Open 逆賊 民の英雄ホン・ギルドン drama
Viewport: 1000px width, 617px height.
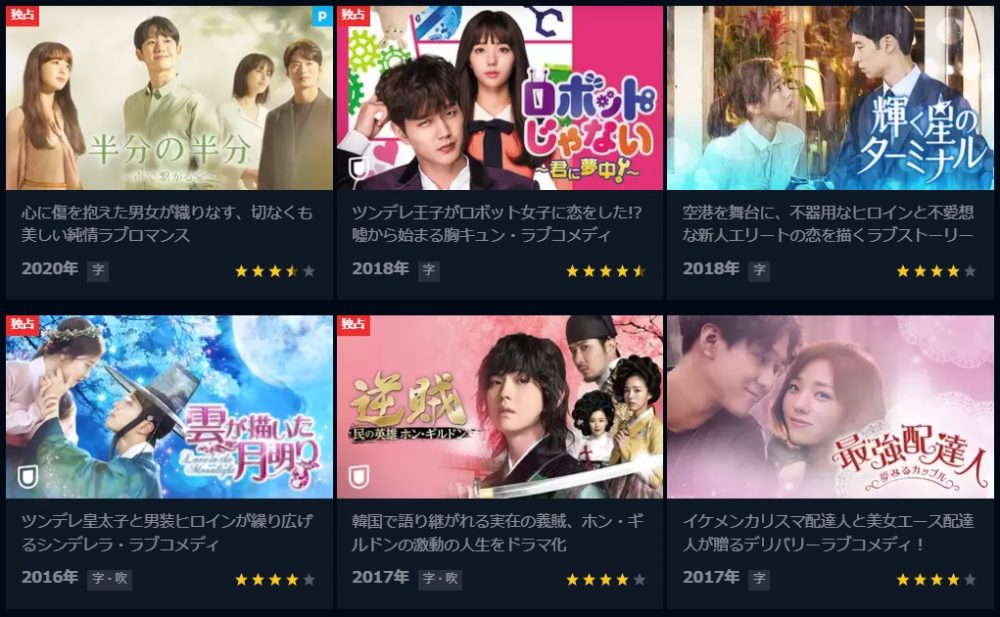click(x=500, y=407)
